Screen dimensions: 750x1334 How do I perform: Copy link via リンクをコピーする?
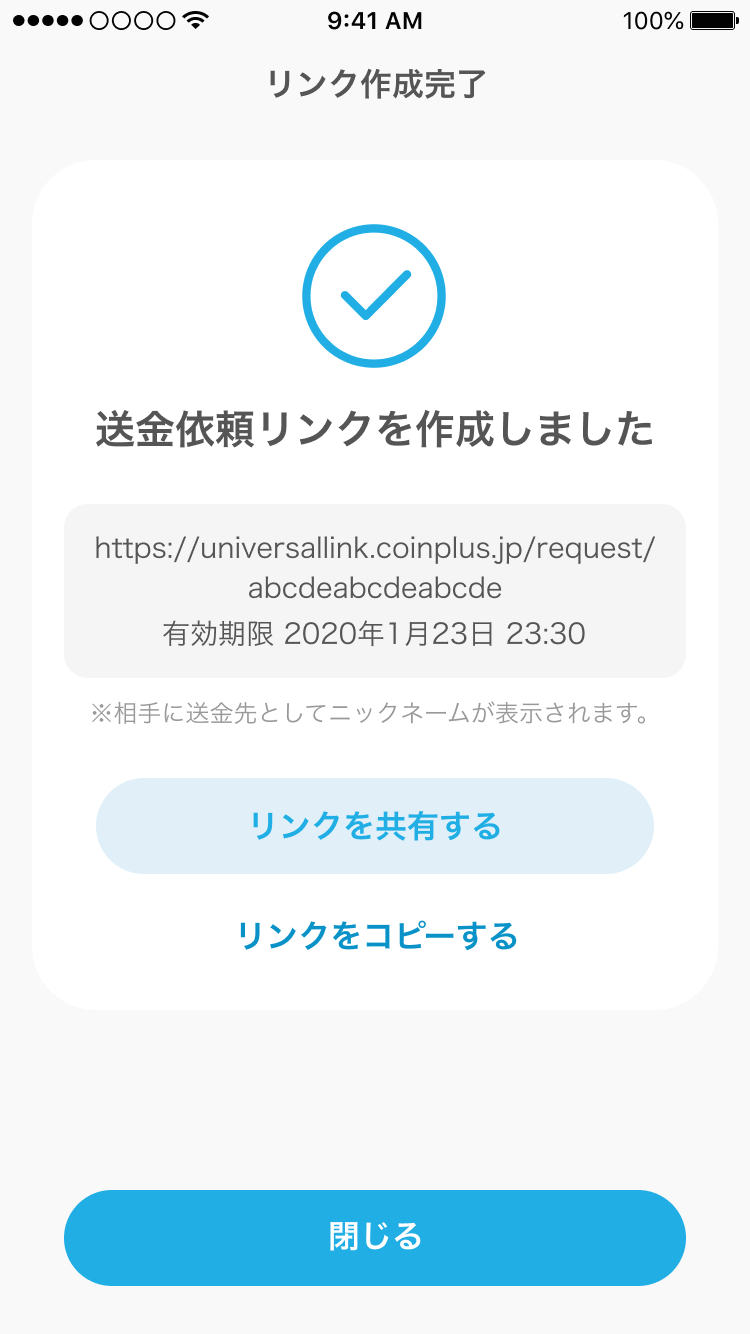point(376,936)
